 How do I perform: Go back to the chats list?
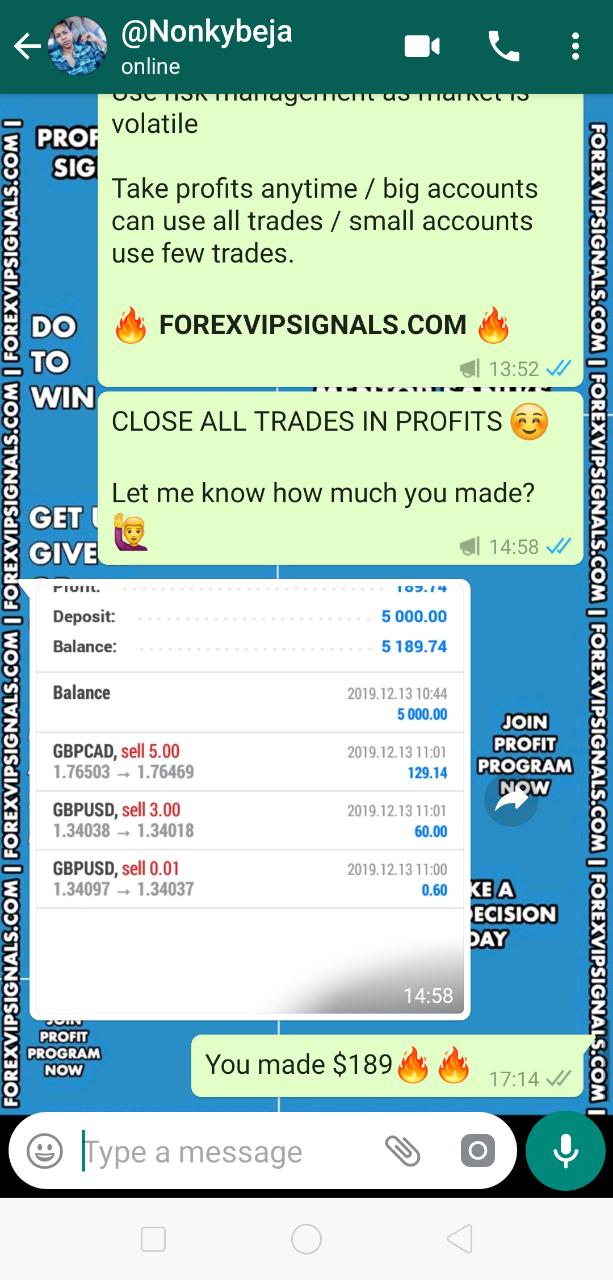27,46
